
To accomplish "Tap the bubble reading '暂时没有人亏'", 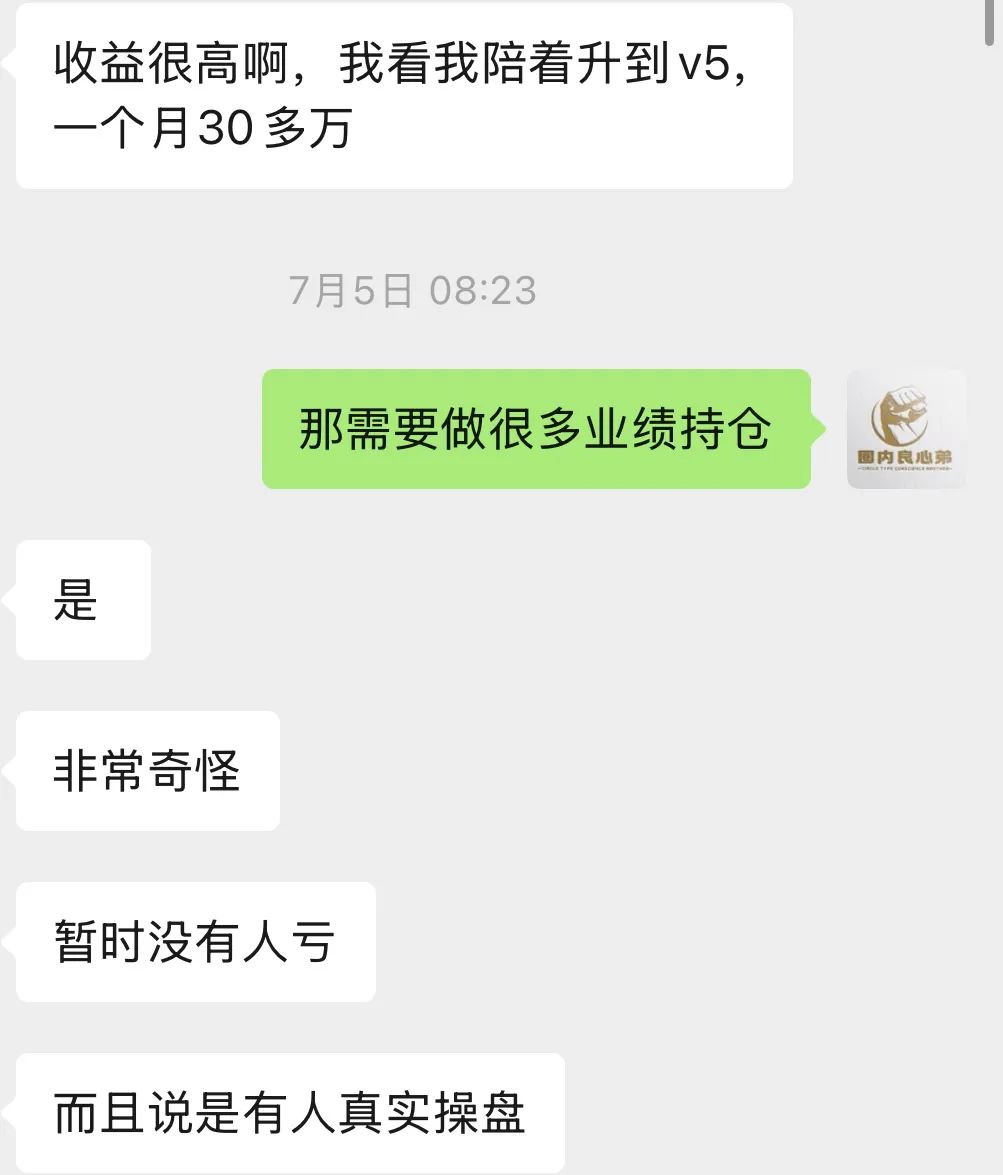I will tap(194, 940).
